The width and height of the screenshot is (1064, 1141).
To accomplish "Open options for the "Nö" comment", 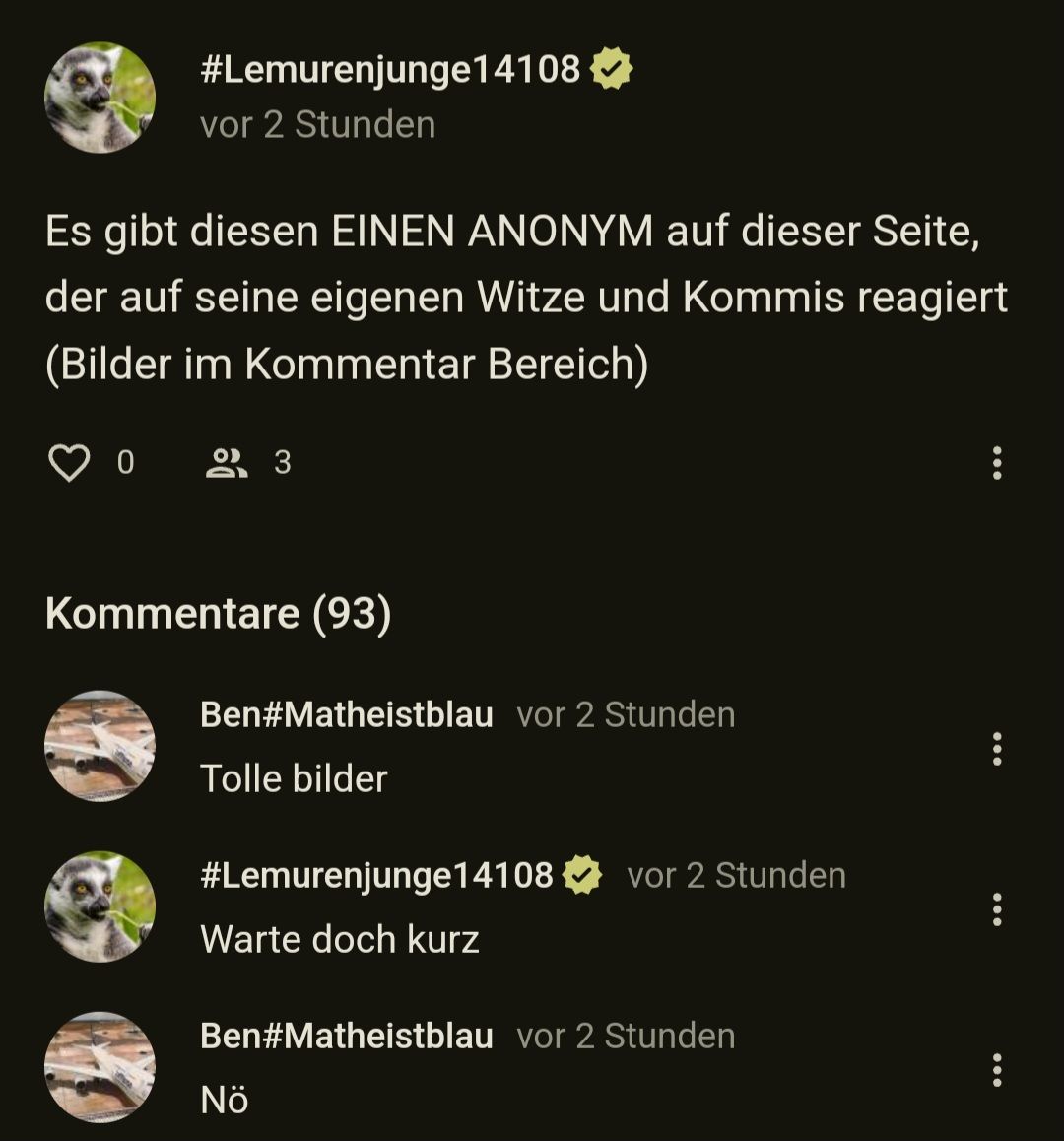I will [997, 1070].
